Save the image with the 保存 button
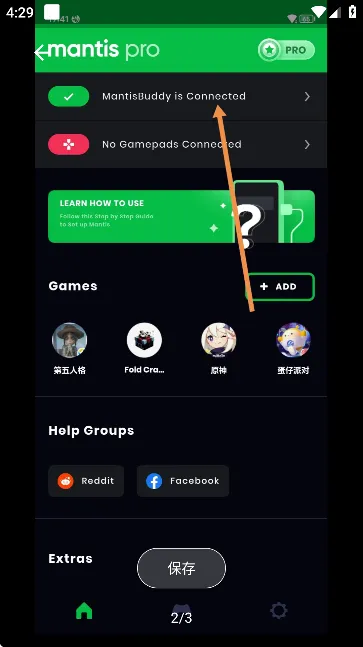 [x=182, y=568]
